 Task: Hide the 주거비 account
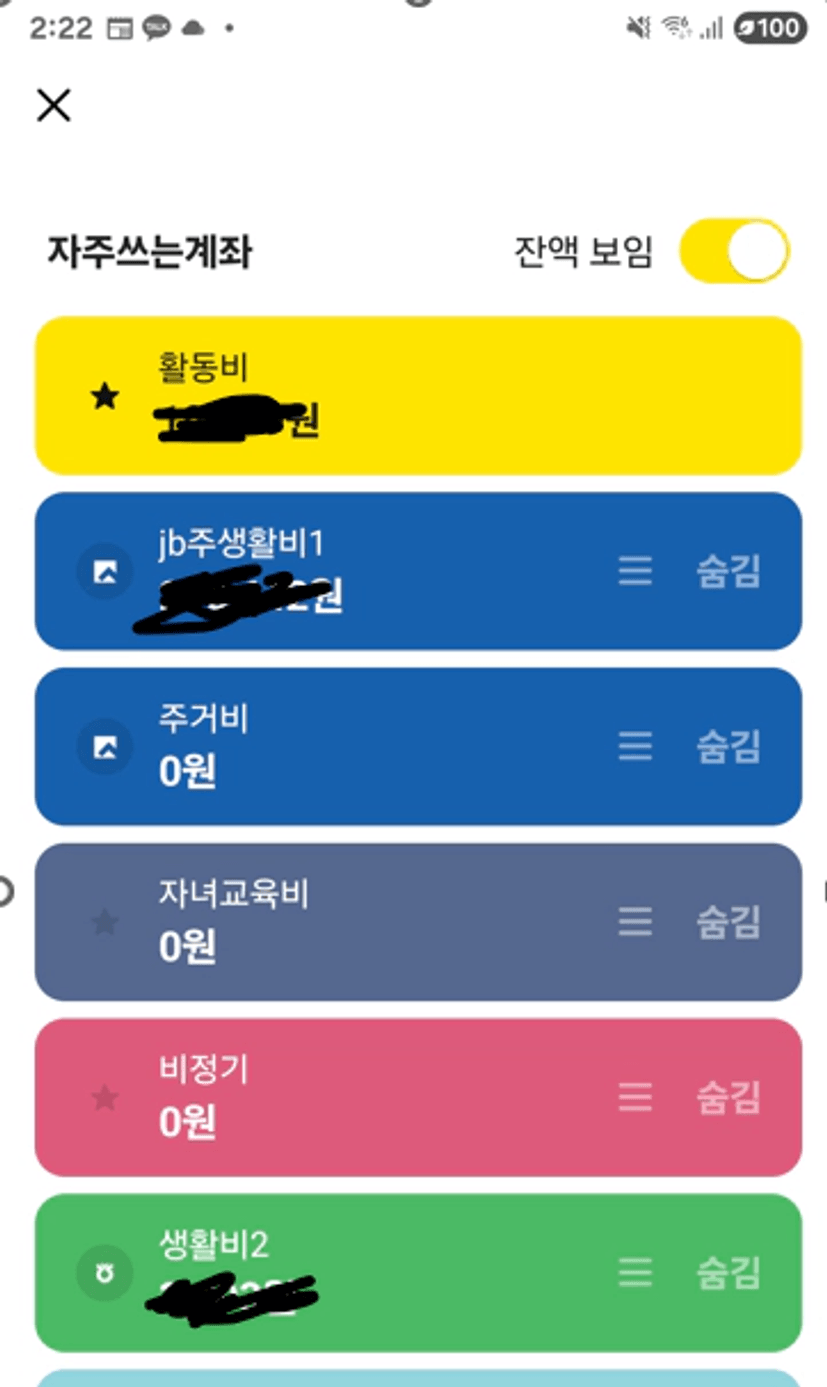point(728,746)
